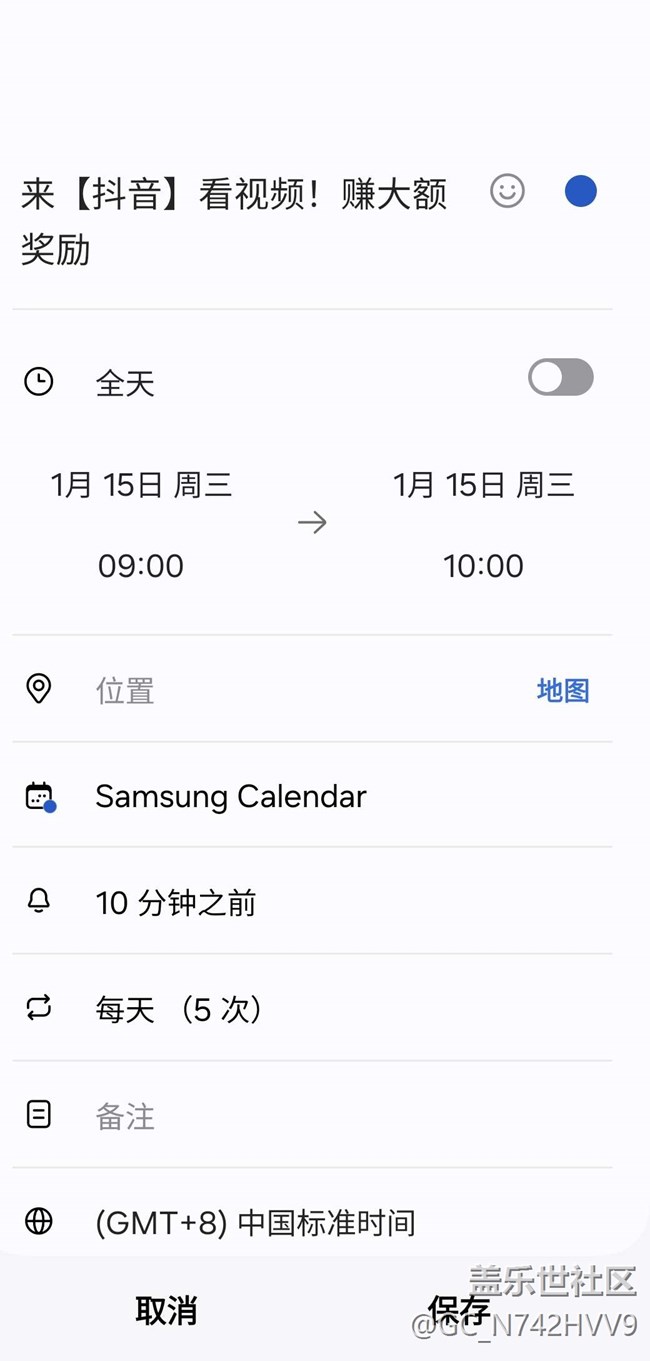Set the end time 10:00
This screenshot has width=650, height=1361.
click(x=483, y=566)
